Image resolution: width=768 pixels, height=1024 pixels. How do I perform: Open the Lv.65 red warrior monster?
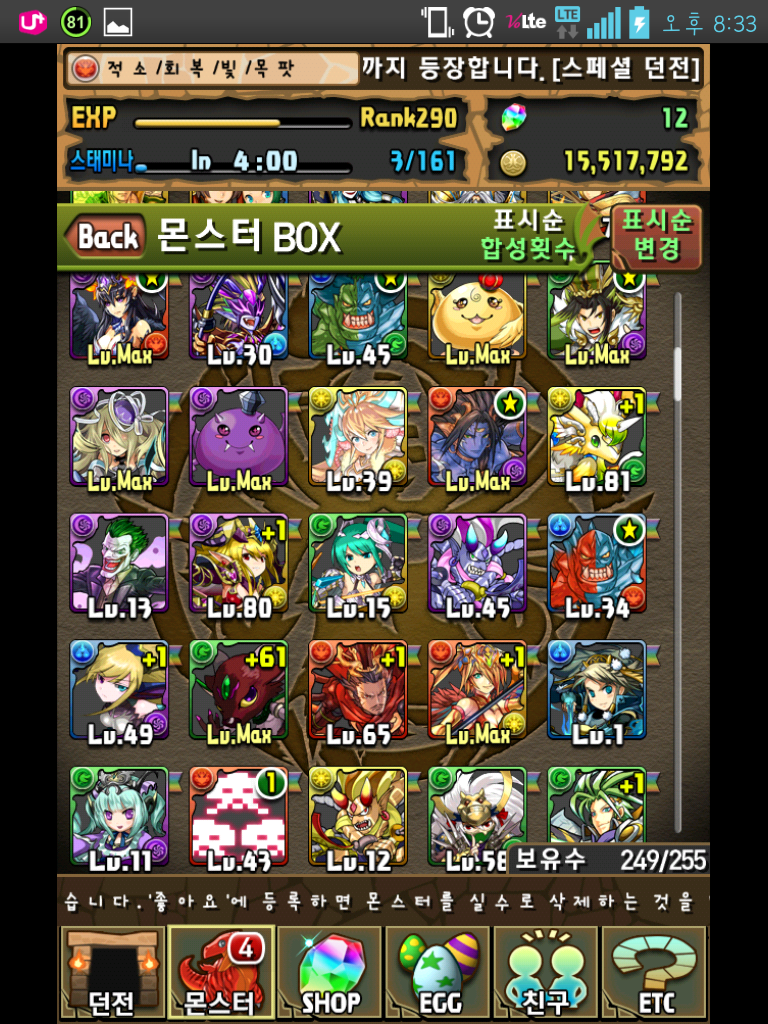pos(358,690)
